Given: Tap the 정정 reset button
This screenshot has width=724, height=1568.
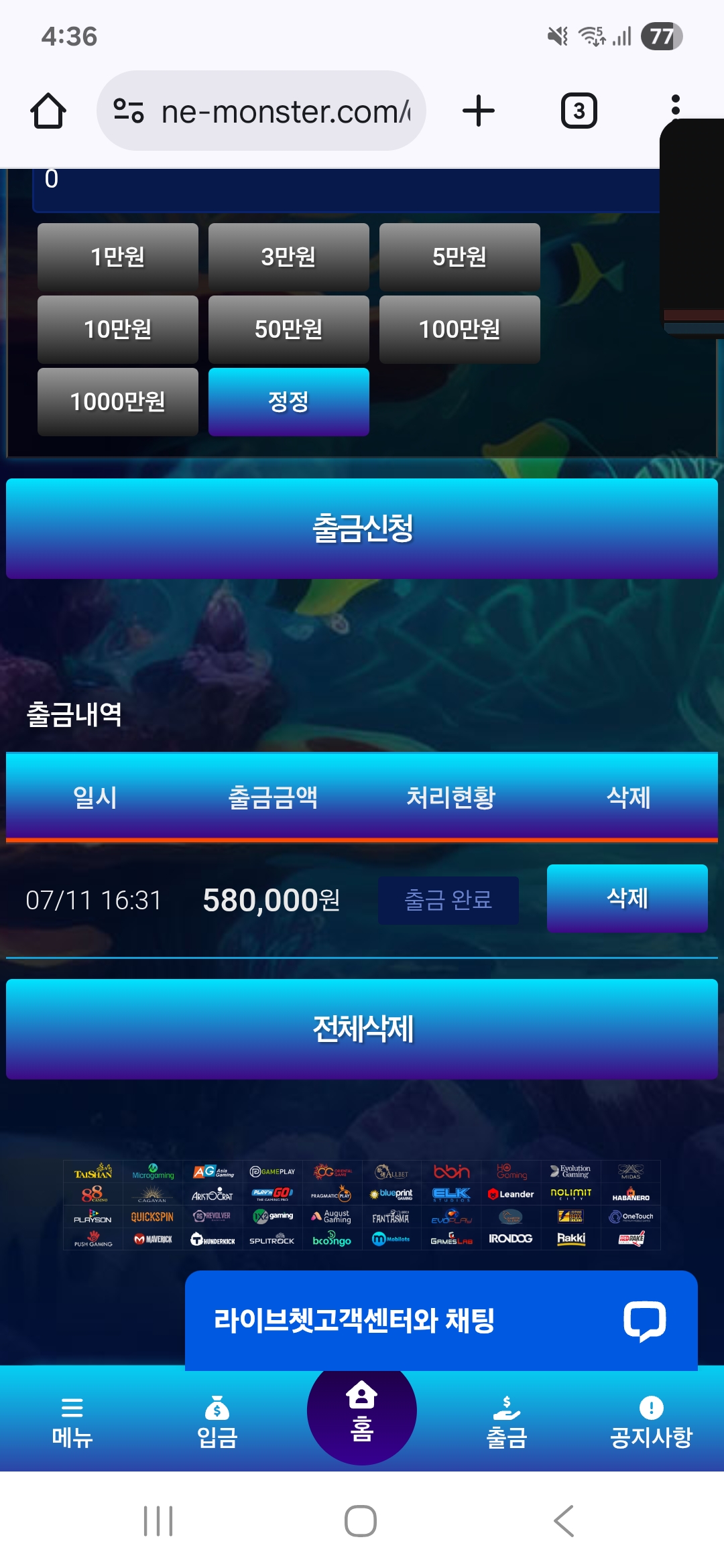Looking at the screenshot, I should pyautogui.click(x=289, y=401).
